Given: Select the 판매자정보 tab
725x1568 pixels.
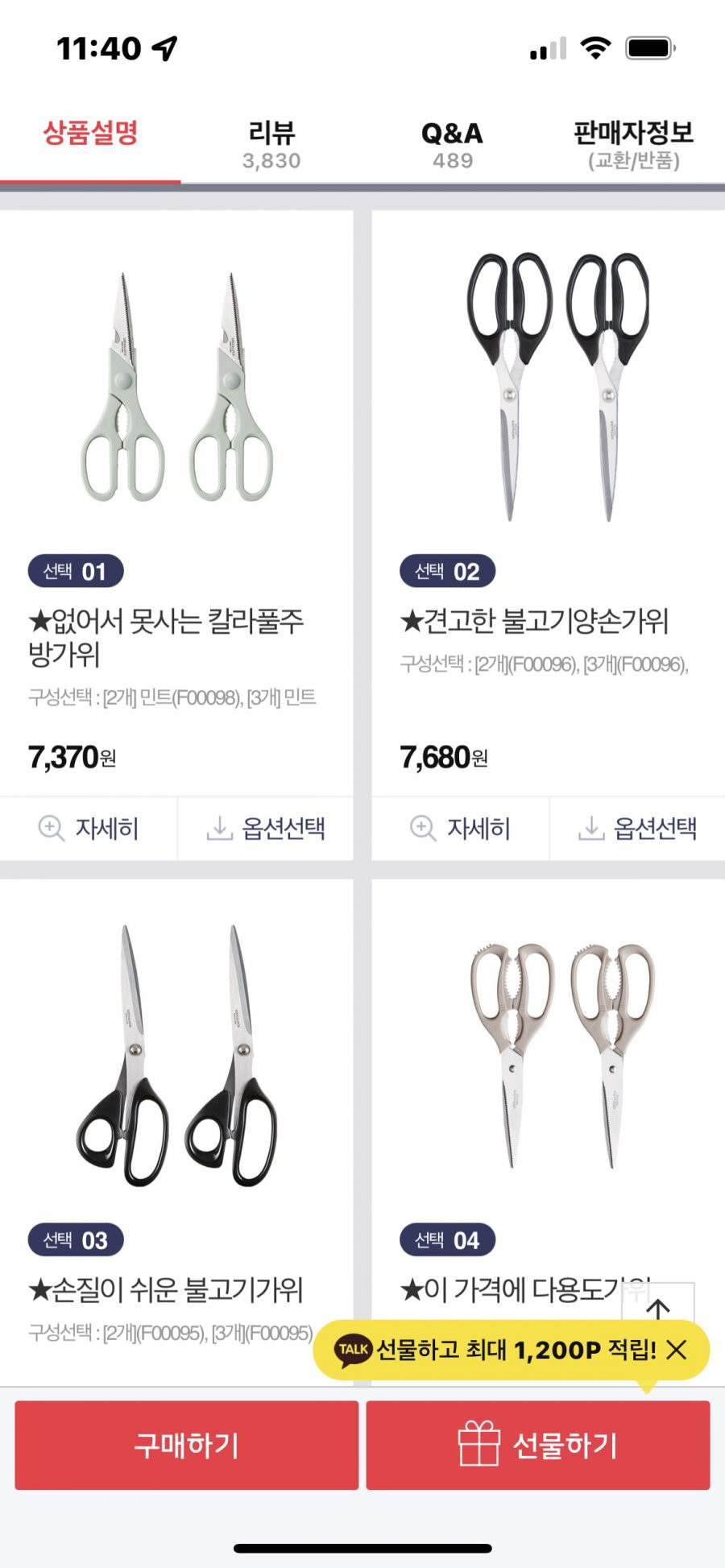Looking at the screenshot, I should (x=634, y=145).
